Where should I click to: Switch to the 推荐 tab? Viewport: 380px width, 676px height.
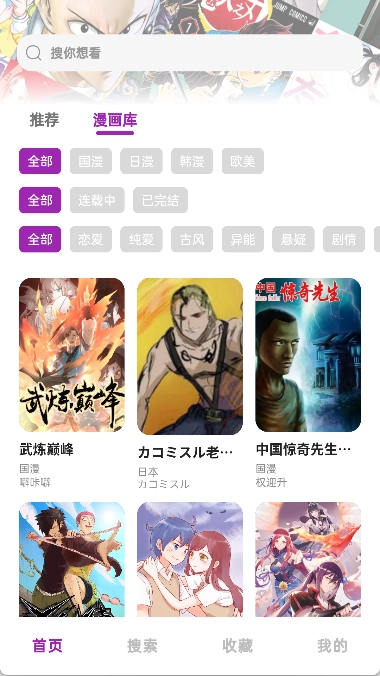click(x=44, y=120)
